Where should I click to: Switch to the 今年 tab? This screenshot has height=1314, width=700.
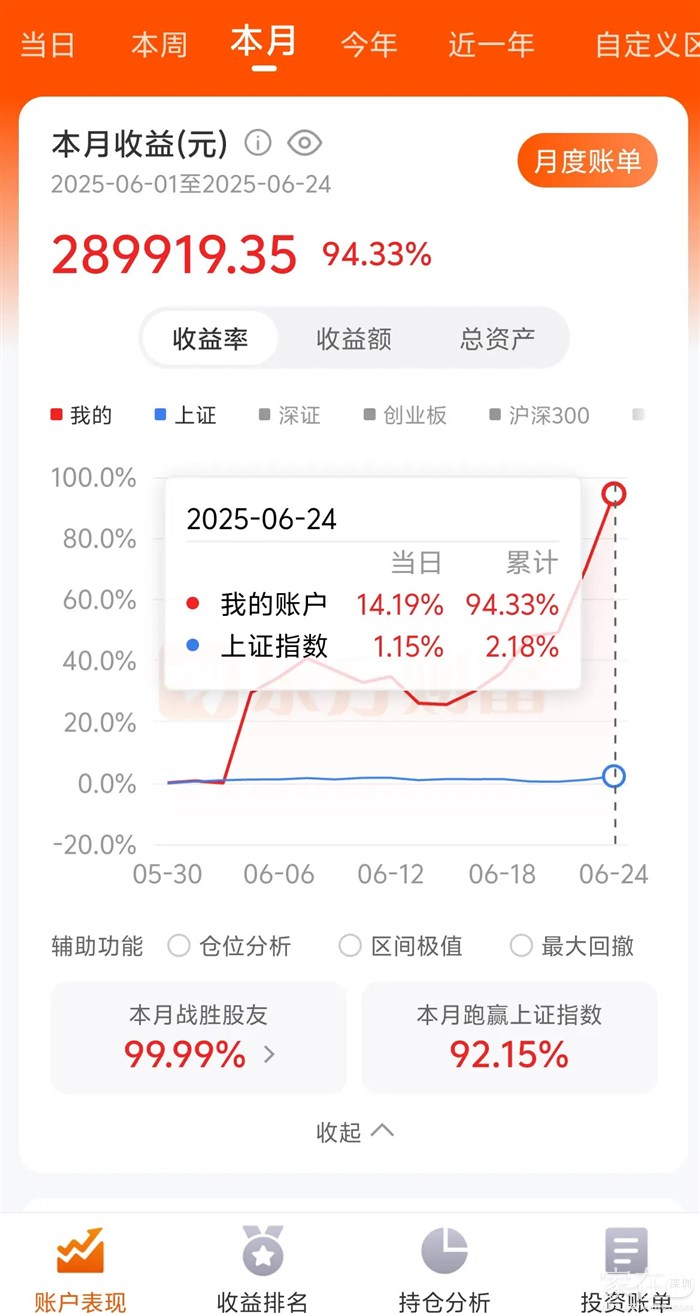point(369,45)
